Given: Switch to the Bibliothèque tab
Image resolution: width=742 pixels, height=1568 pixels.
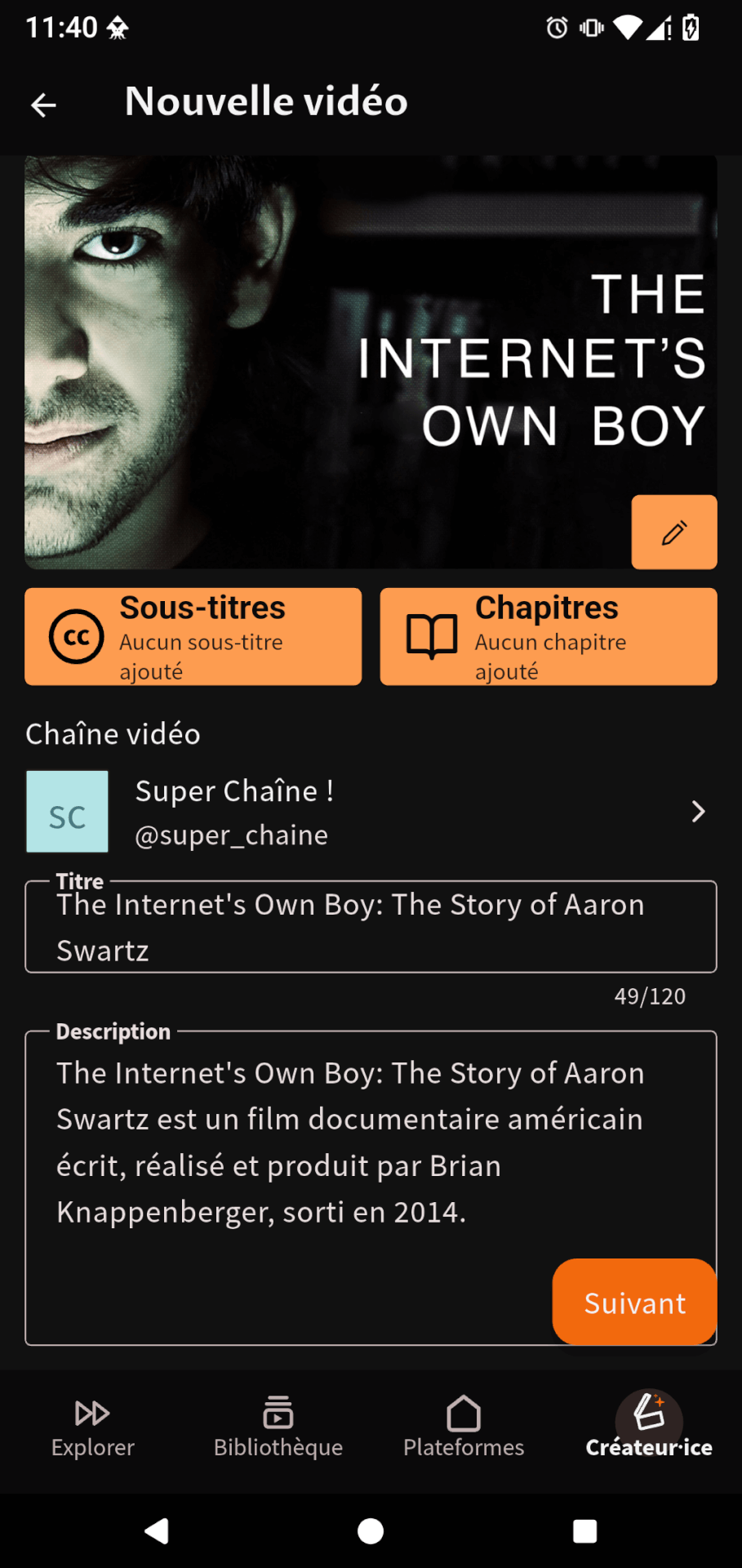Looking at the screenshot, I should (x=278, y=1427).
